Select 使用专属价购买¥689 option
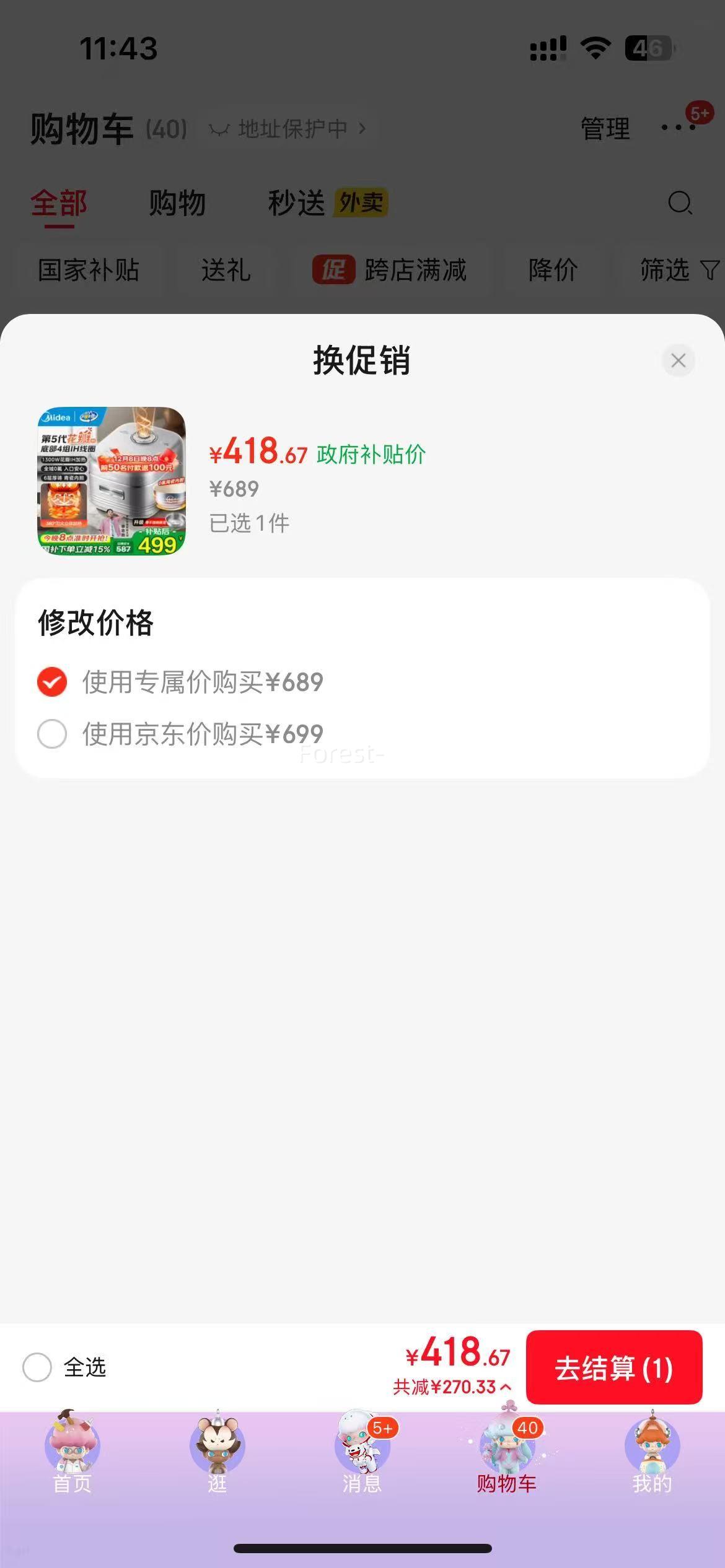The image size is (725, 1568). point(52,682)
